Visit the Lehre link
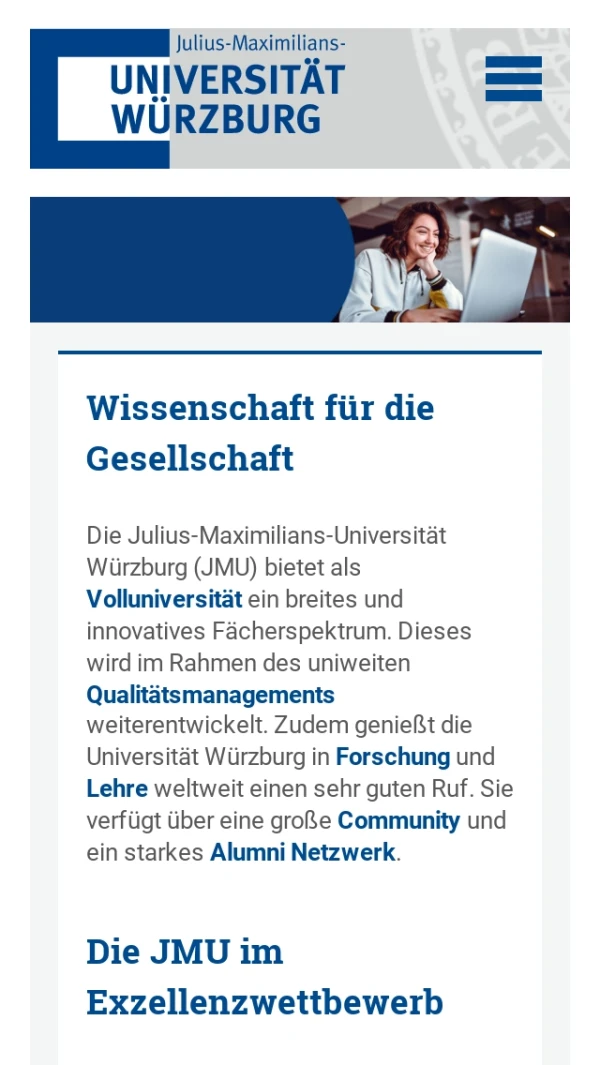Viewport: 600px width, 1065px height. point(116,789)
